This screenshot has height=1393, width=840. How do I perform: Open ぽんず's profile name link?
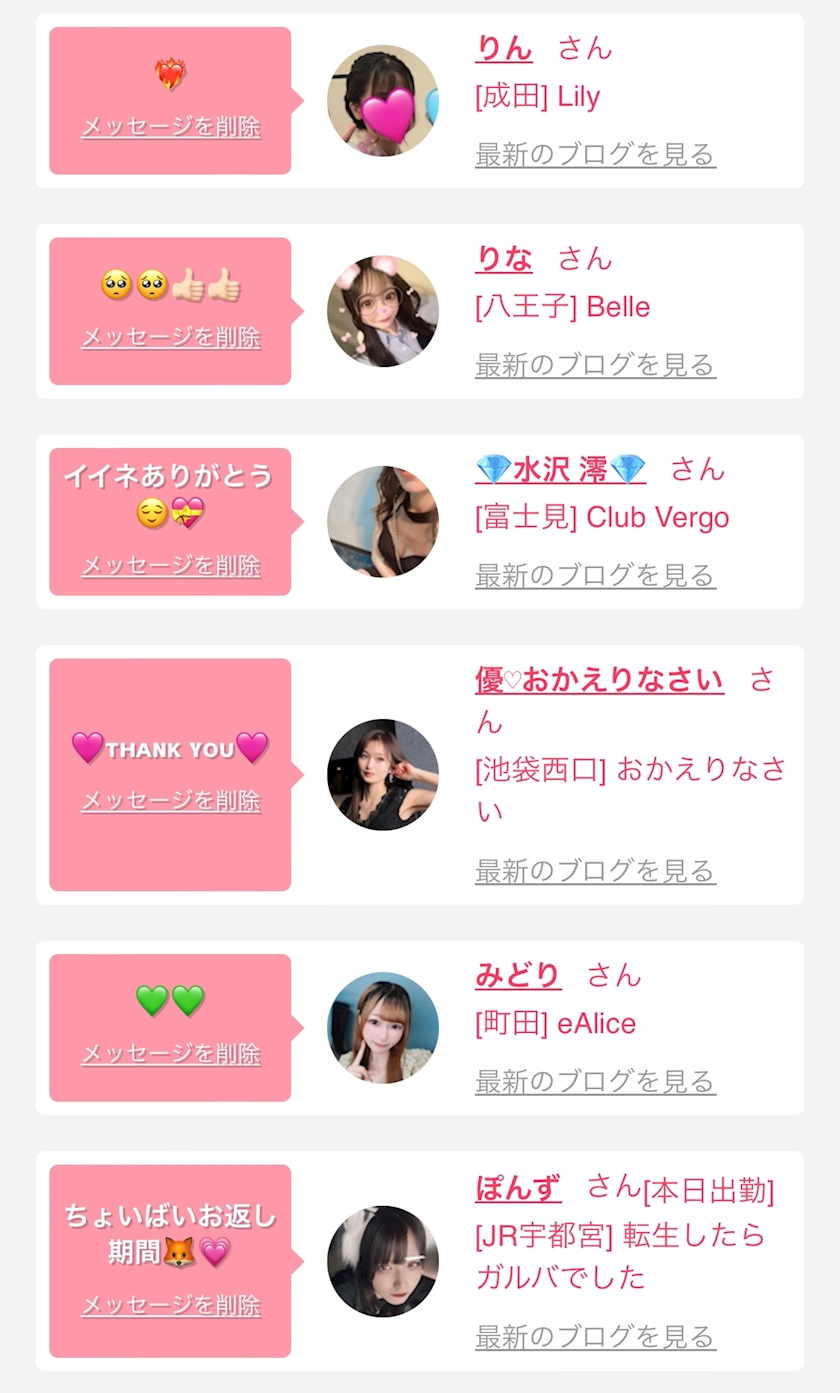(518, 1187)
